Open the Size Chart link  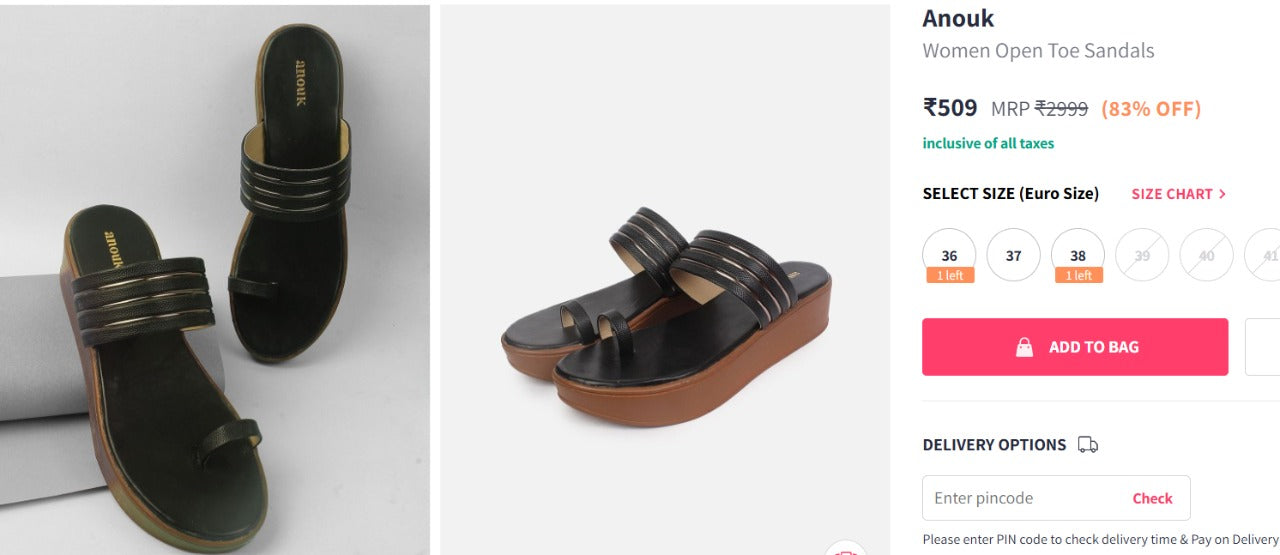[x=1178, y=194]
